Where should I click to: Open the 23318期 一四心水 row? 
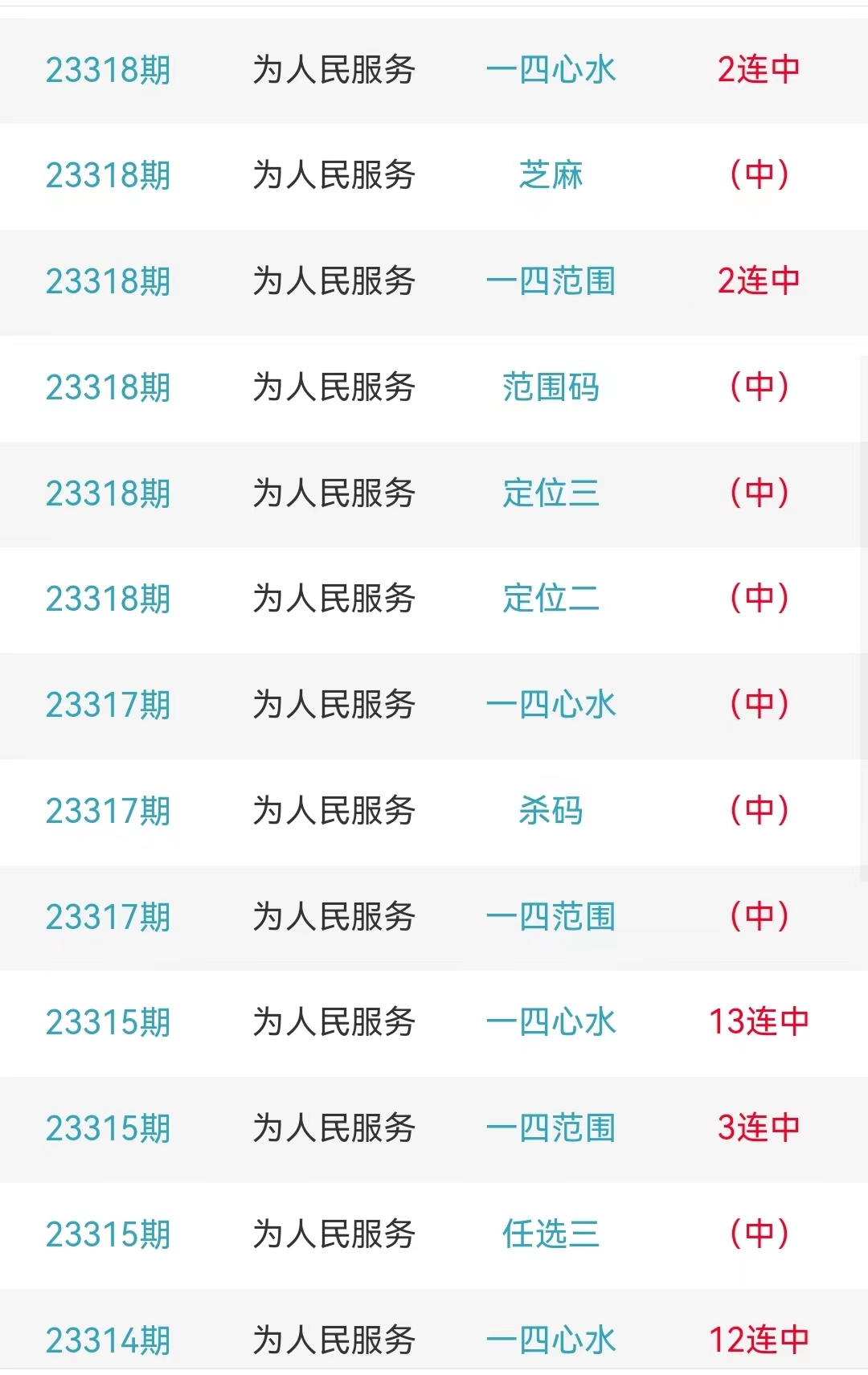click(551, 71)
